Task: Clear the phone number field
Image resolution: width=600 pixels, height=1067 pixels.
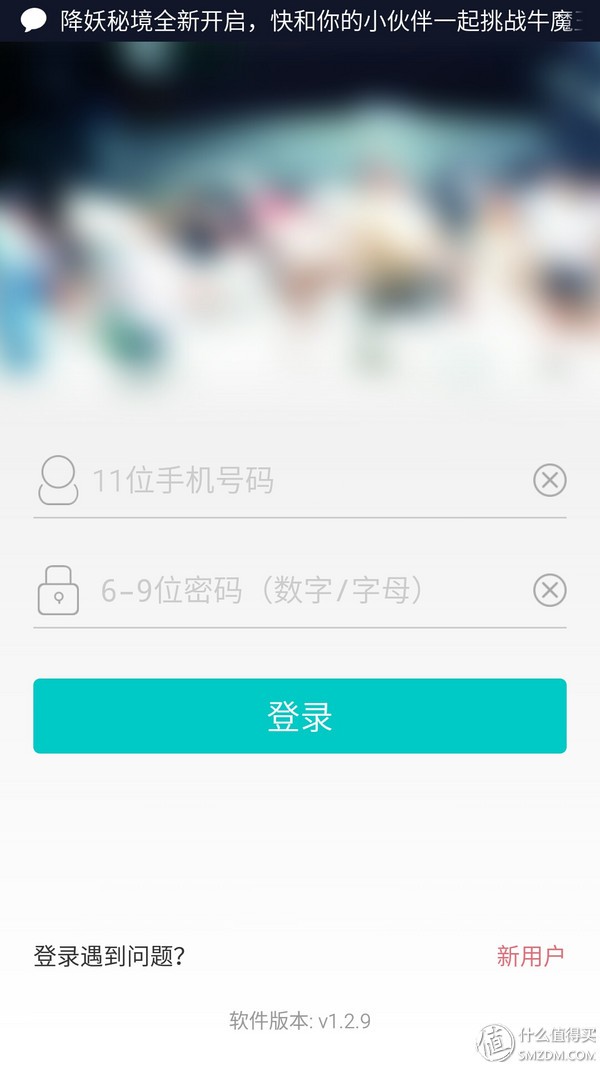Action: click(x=549, y=481)
